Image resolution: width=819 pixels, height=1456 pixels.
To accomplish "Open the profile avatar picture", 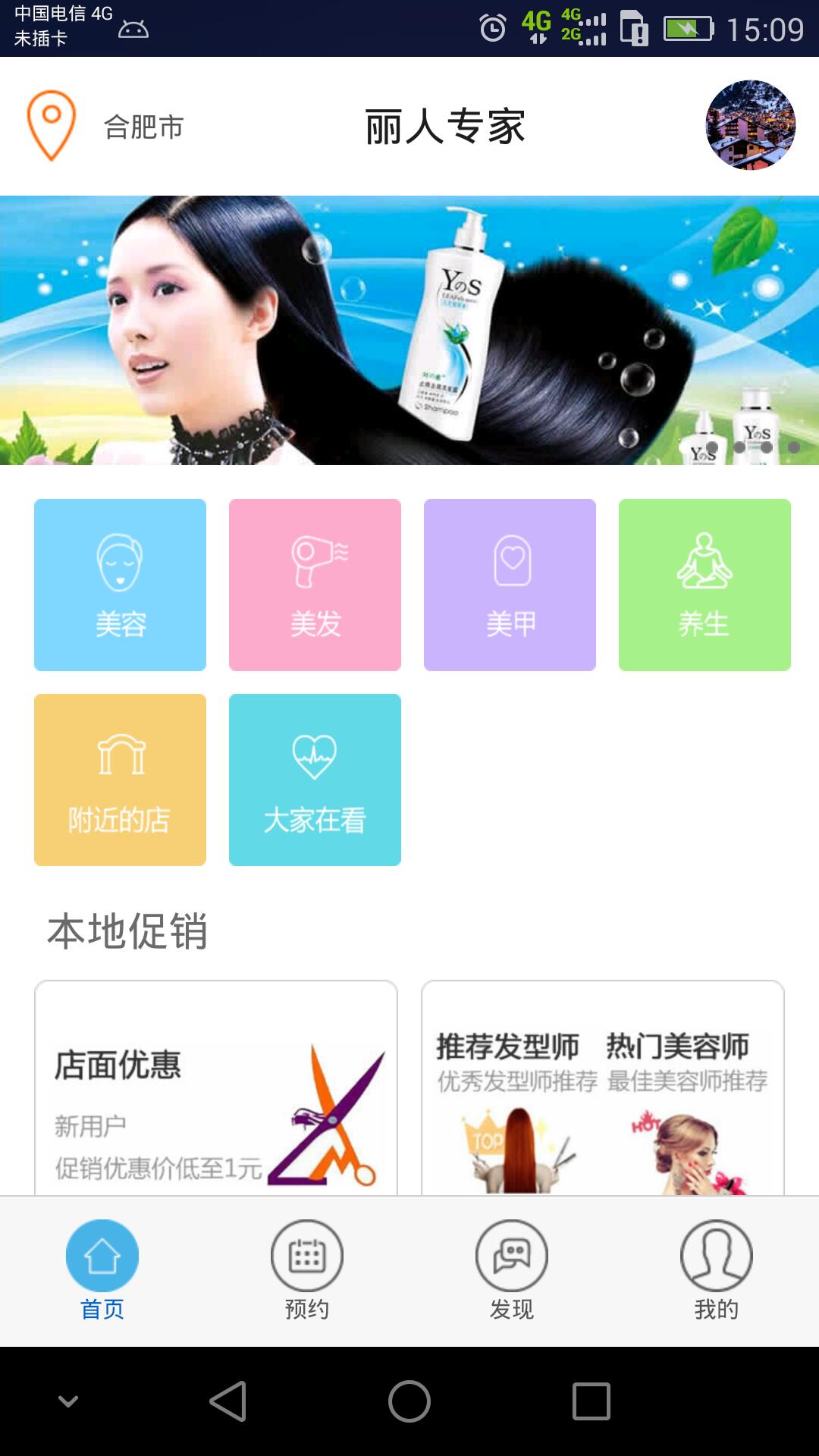I will pos(750,125).
